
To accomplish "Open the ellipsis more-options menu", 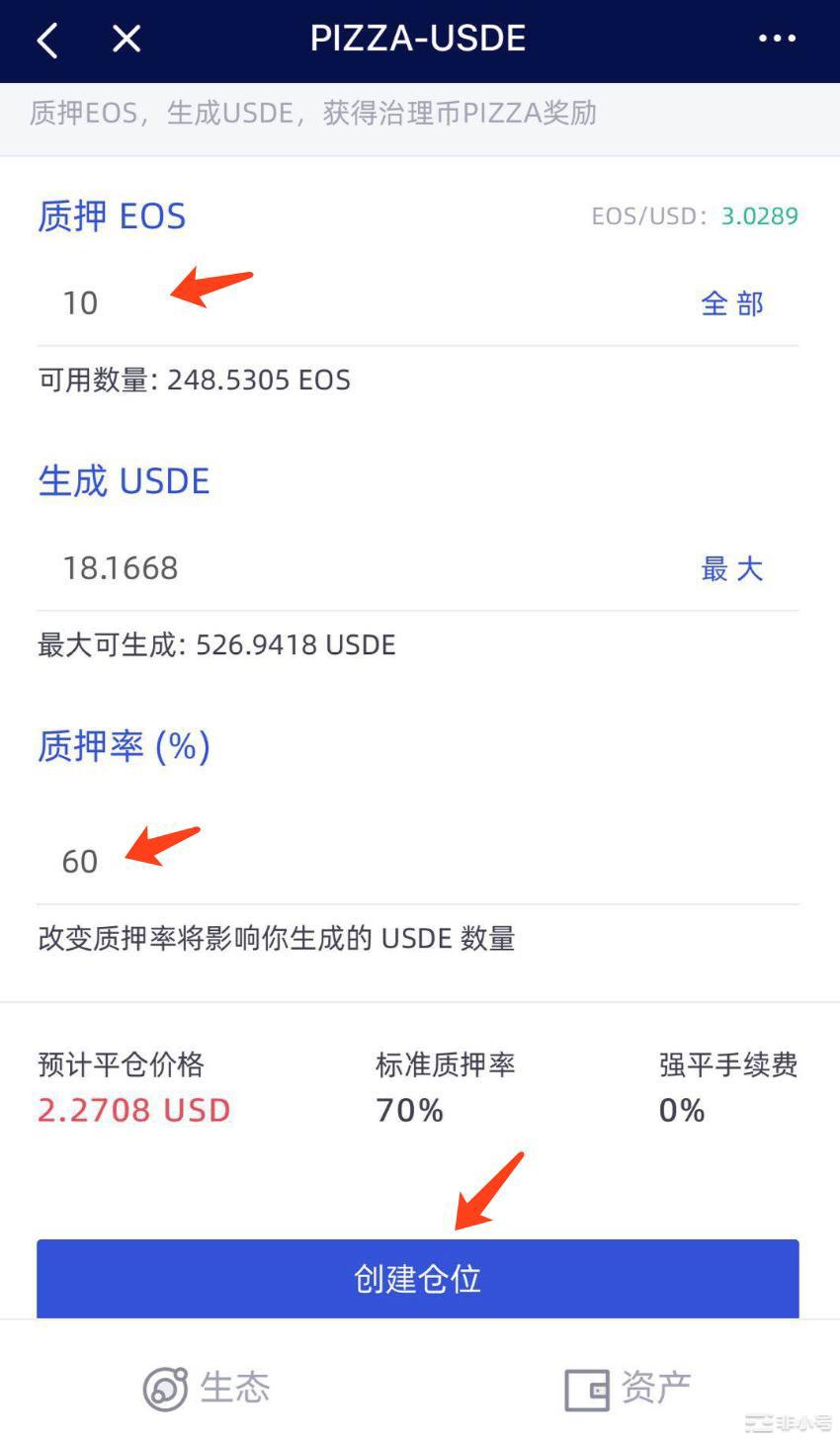I will [778, 40].
